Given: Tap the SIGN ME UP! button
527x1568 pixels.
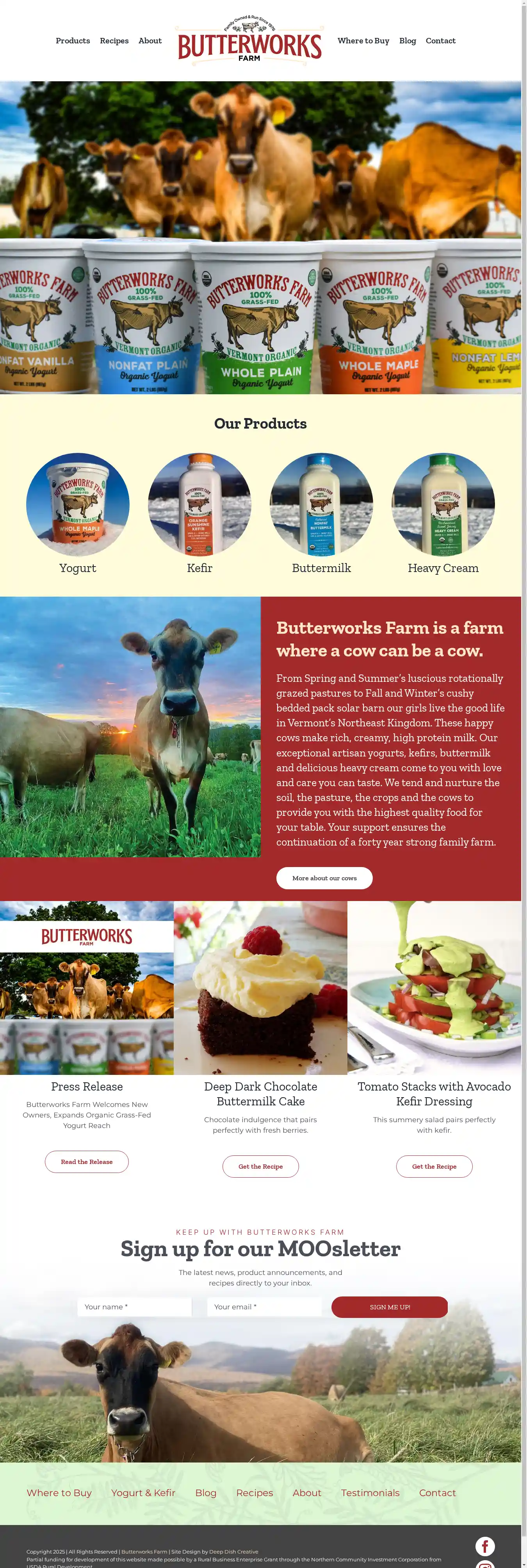Looking at the screenshot, I should pyautogui.click(x=390, y=1307).
